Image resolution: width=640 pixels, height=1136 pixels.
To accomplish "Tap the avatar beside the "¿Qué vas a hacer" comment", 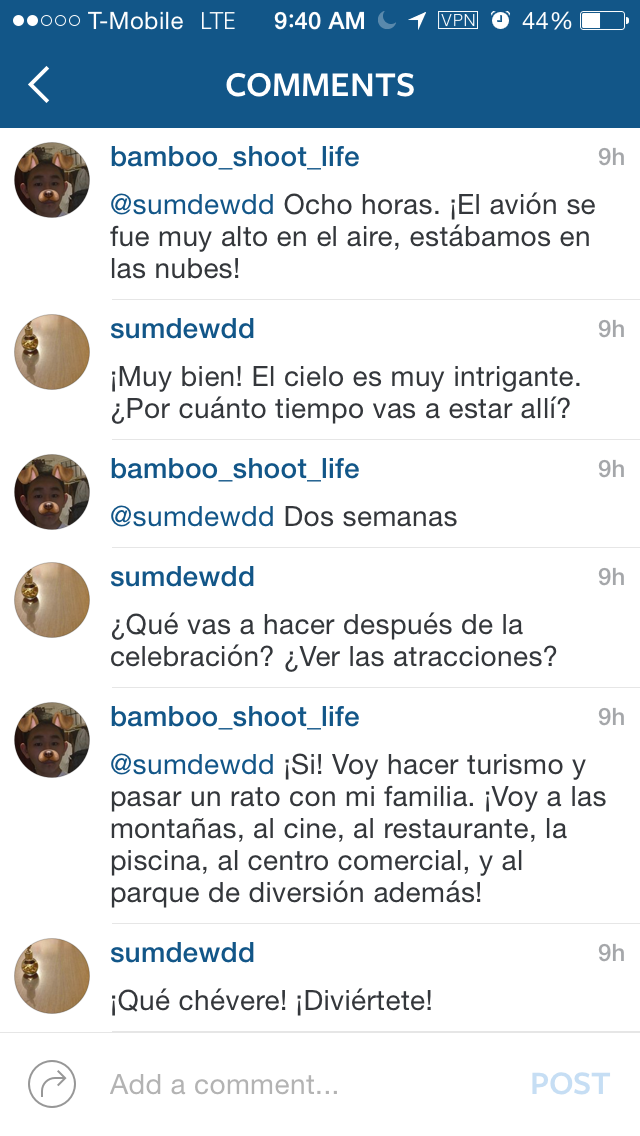I will [x=52, y=600].
